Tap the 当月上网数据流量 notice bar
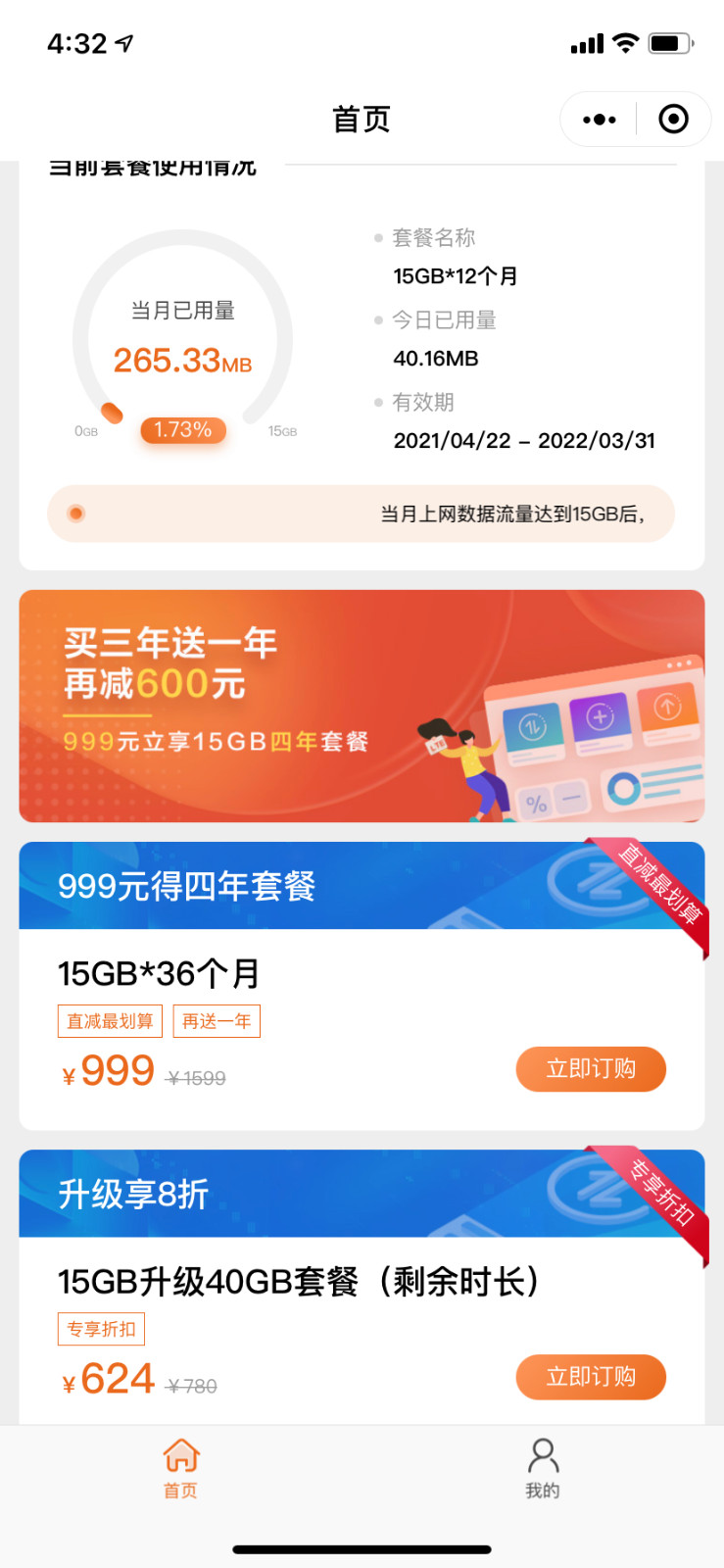The height and width of the screenshot is (1568, 724). (361, 514)
